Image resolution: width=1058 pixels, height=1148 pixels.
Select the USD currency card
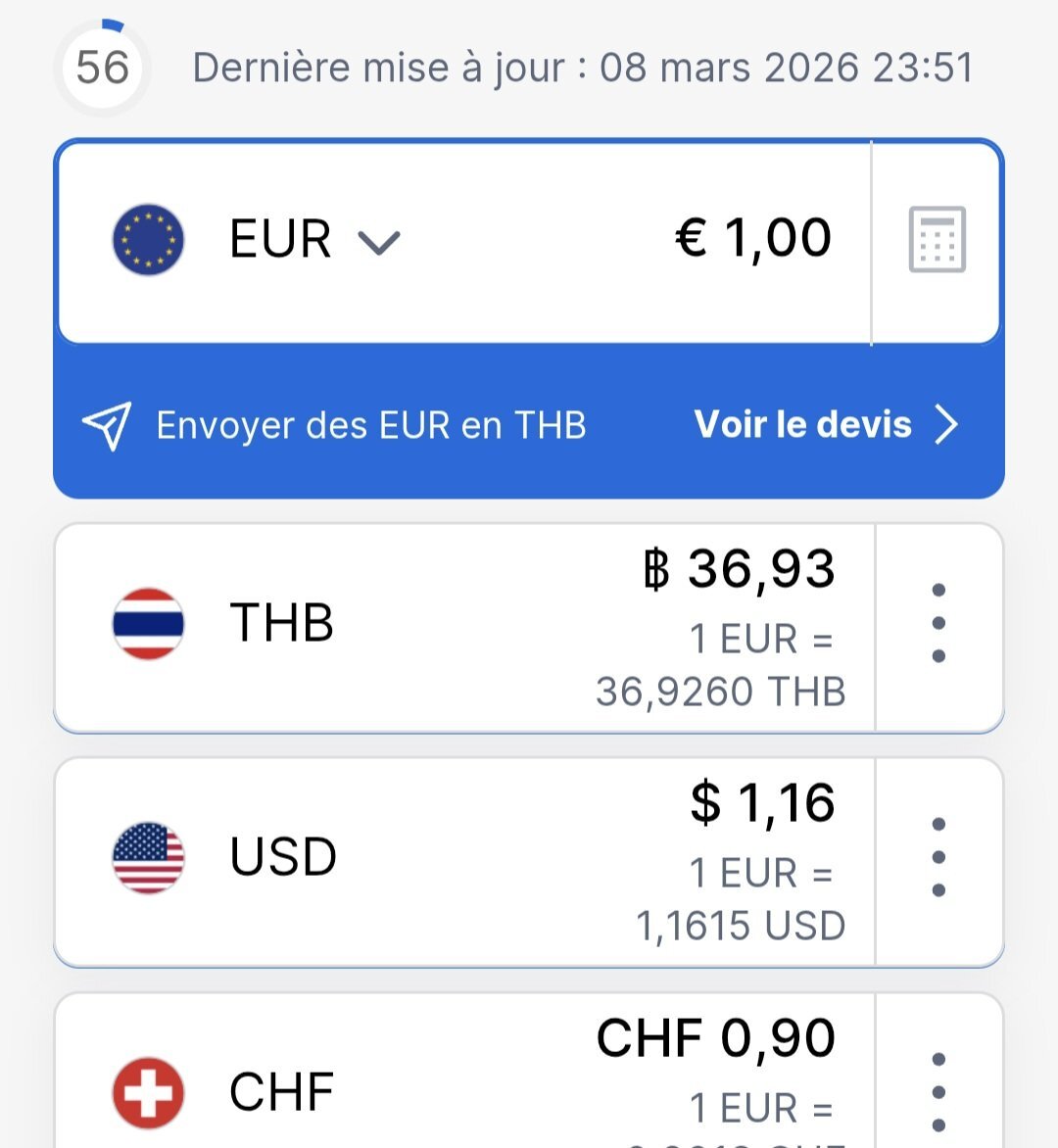click(x=460, y=860)
